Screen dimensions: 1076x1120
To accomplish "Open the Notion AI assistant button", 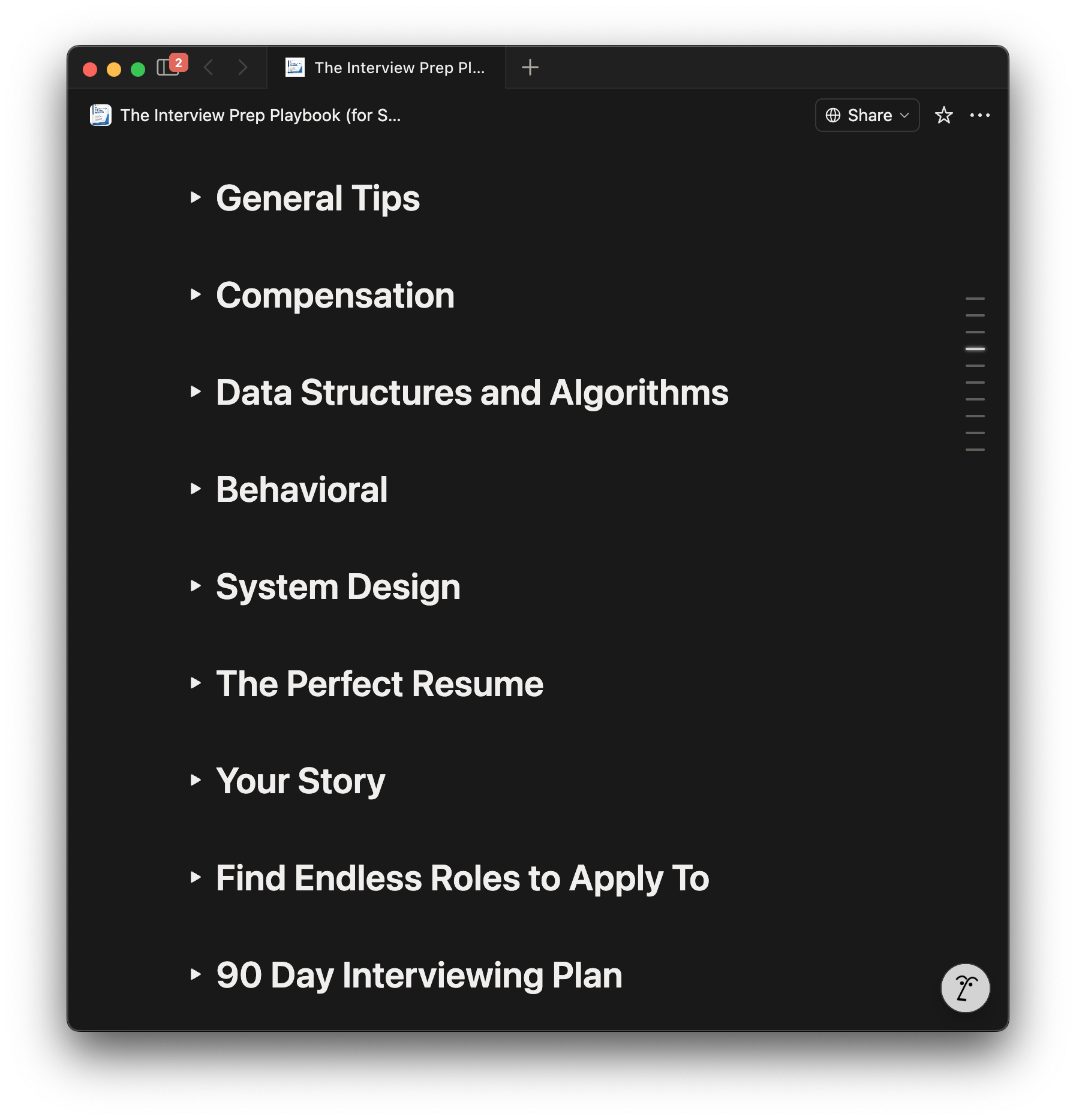I will click(965, 988).
